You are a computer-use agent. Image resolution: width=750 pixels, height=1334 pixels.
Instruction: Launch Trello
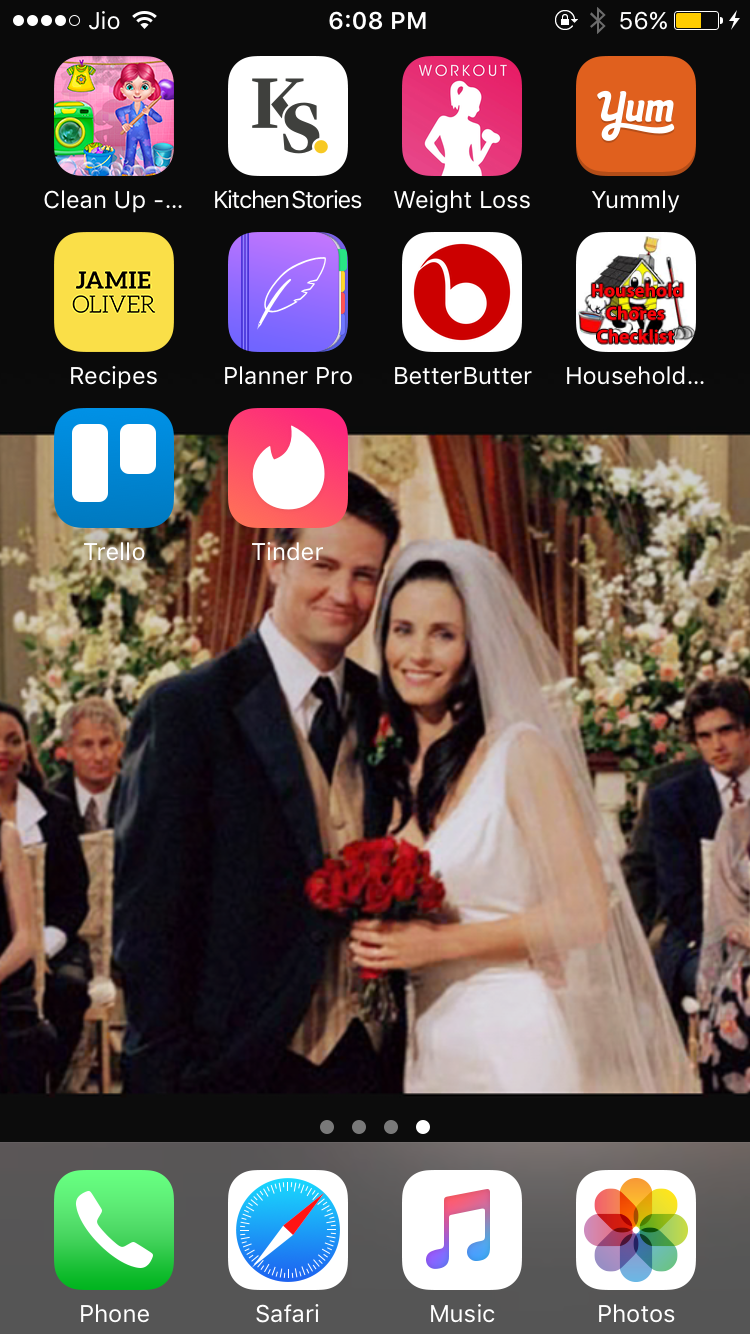[x=114, y=468]
